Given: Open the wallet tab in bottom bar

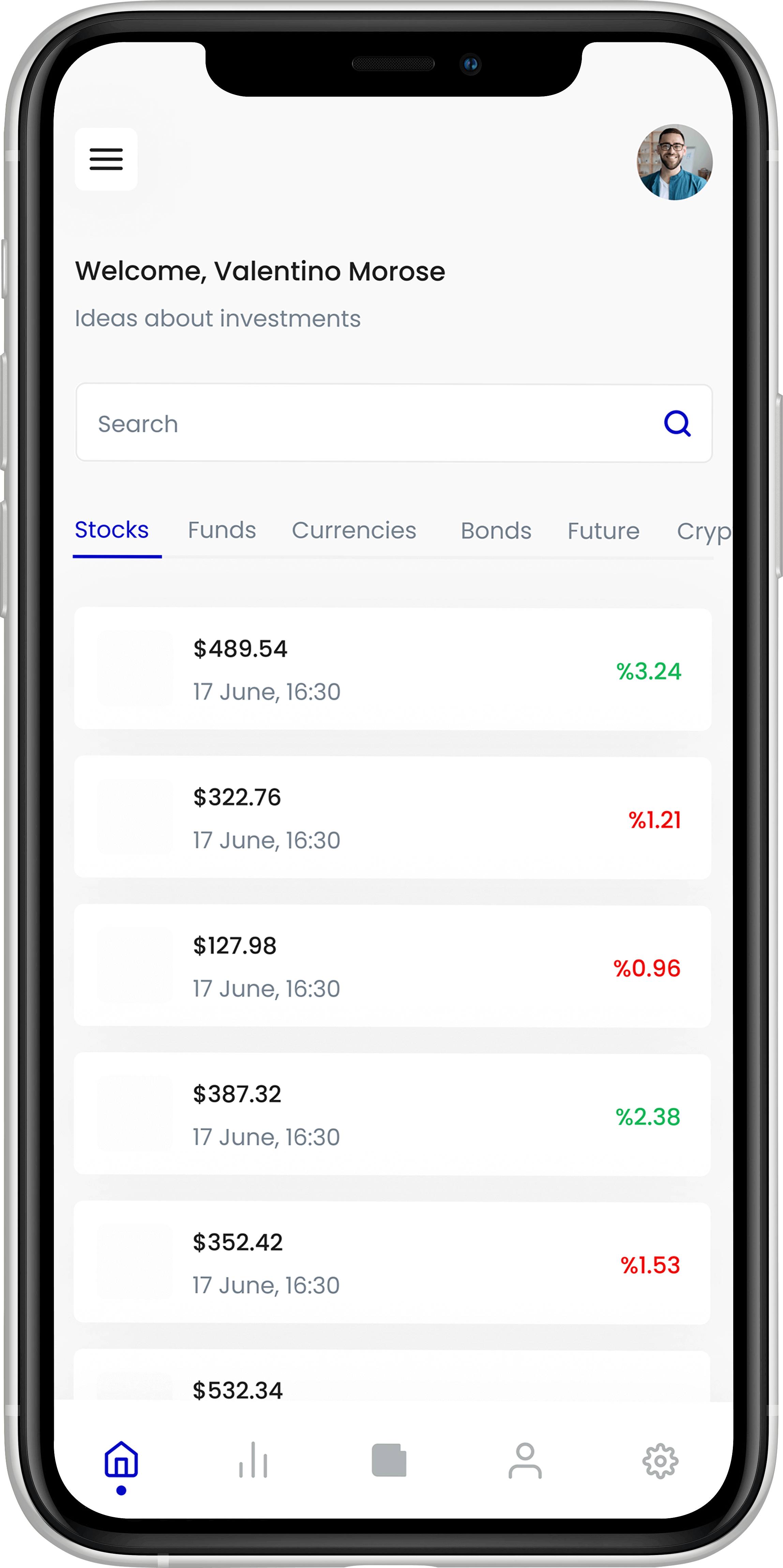Looking at the screenshot, I should pos(389,1460).
